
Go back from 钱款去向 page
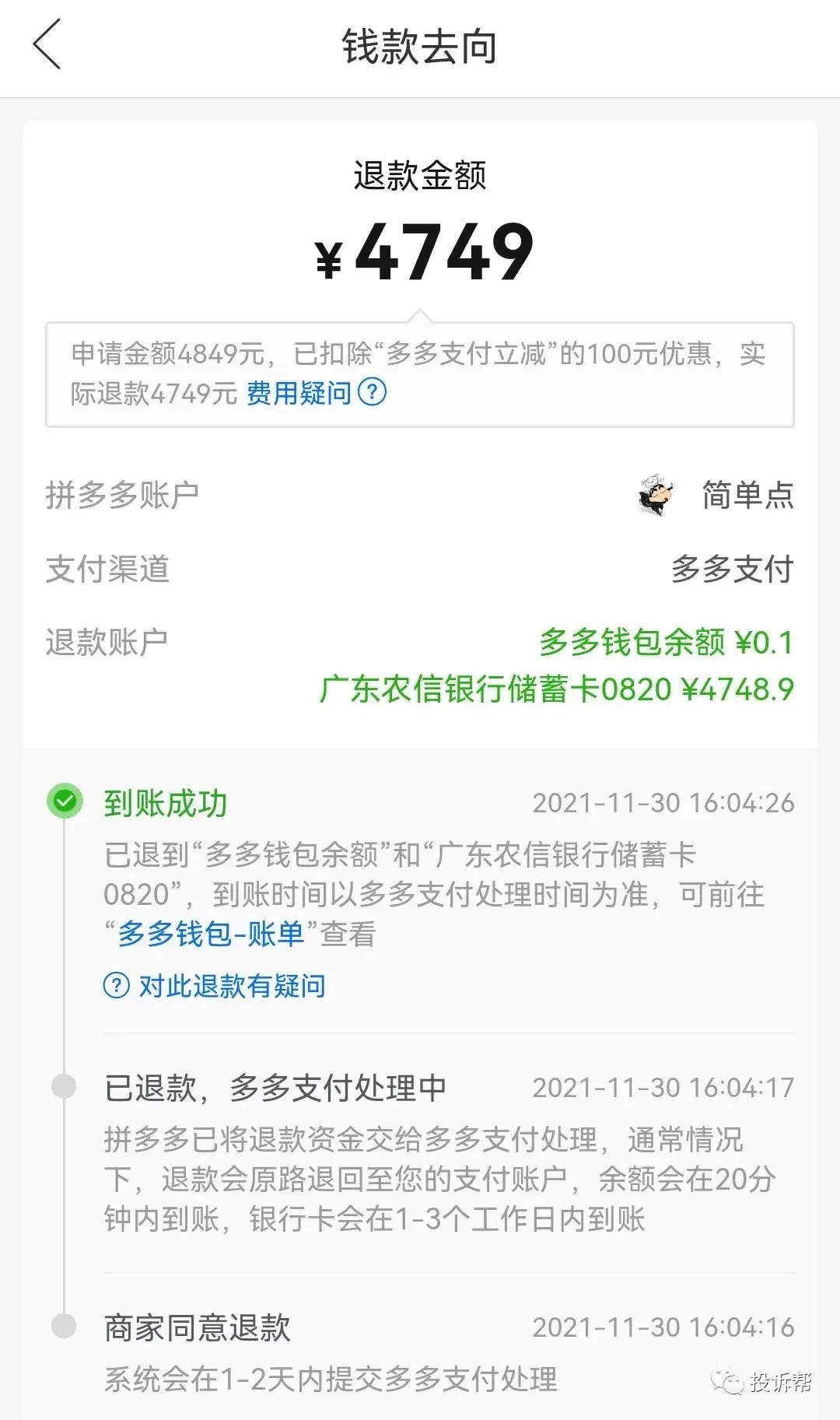point(47,45)
